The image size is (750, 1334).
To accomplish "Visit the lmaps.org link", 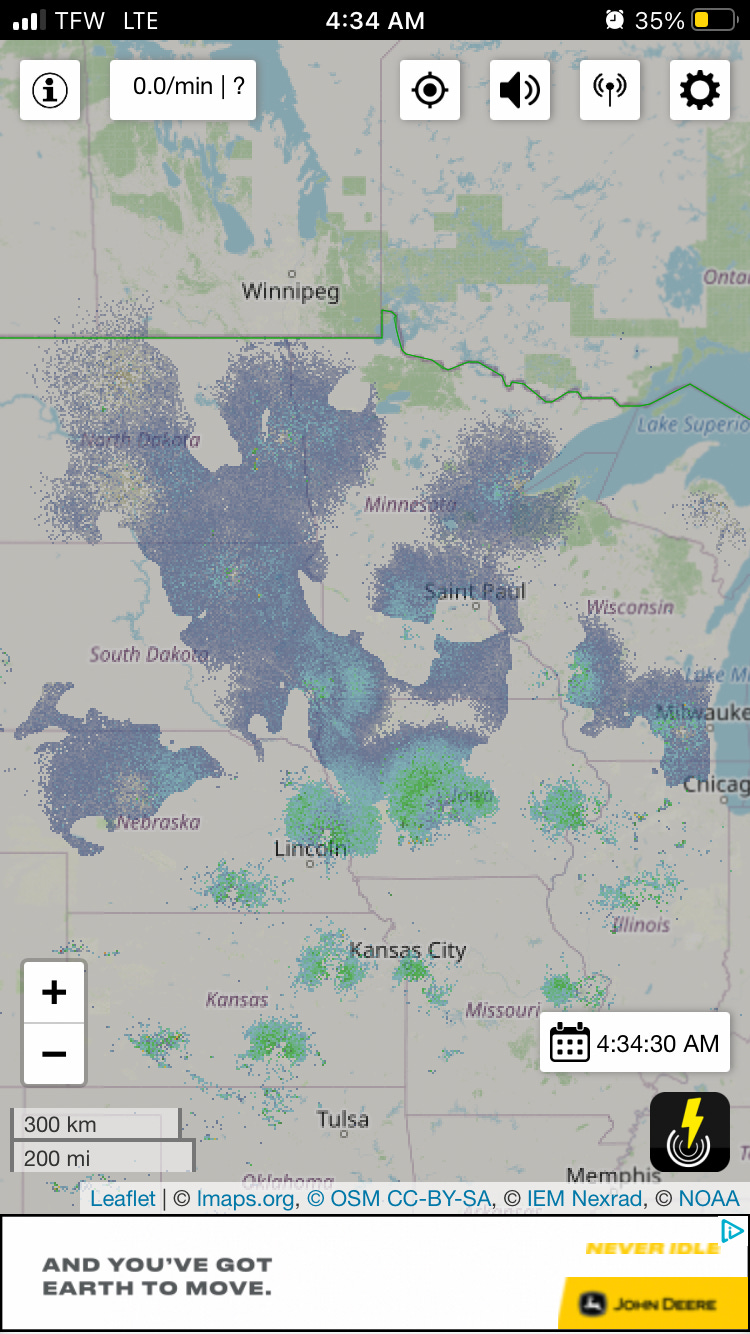I will pyautogui.click(x=245, y=1198).
